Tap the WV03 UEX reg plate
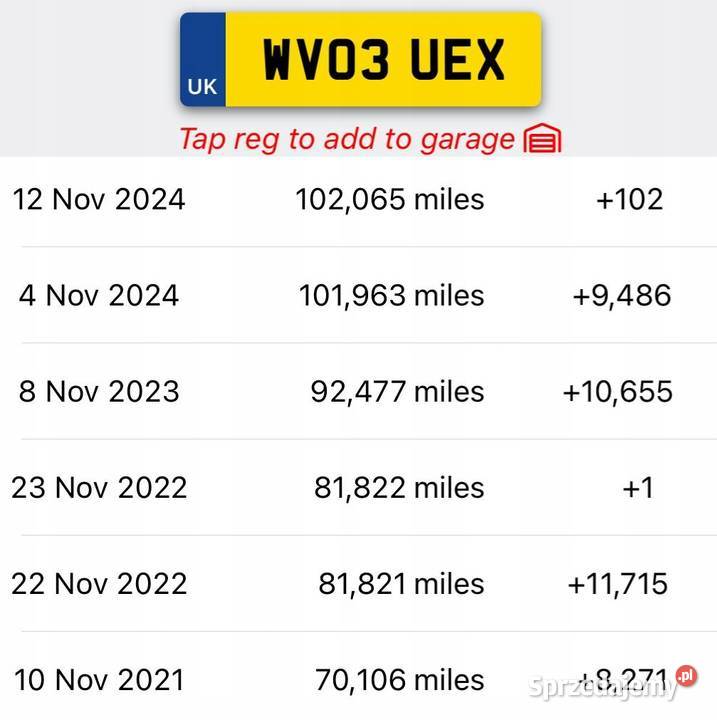The image size is (717, 720). [x=360, y=60]
